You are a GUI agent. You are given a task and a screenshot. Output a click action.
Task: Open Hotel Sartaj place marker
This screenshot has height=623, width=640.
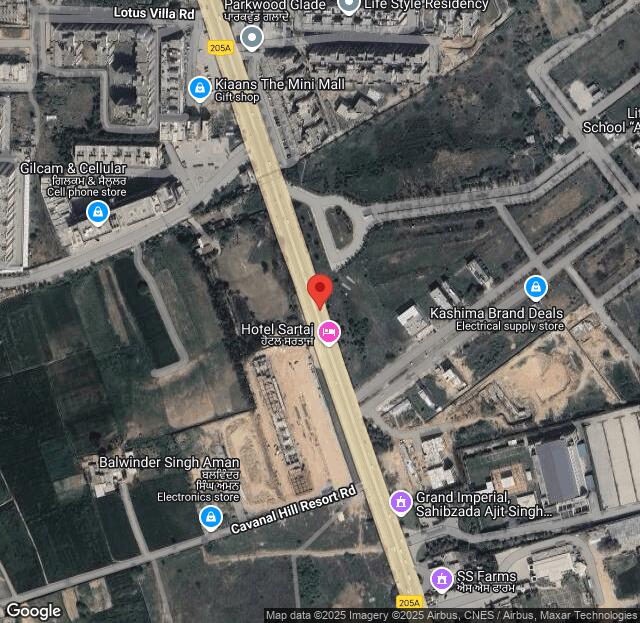pyautogui.click(x=328, y=331)
